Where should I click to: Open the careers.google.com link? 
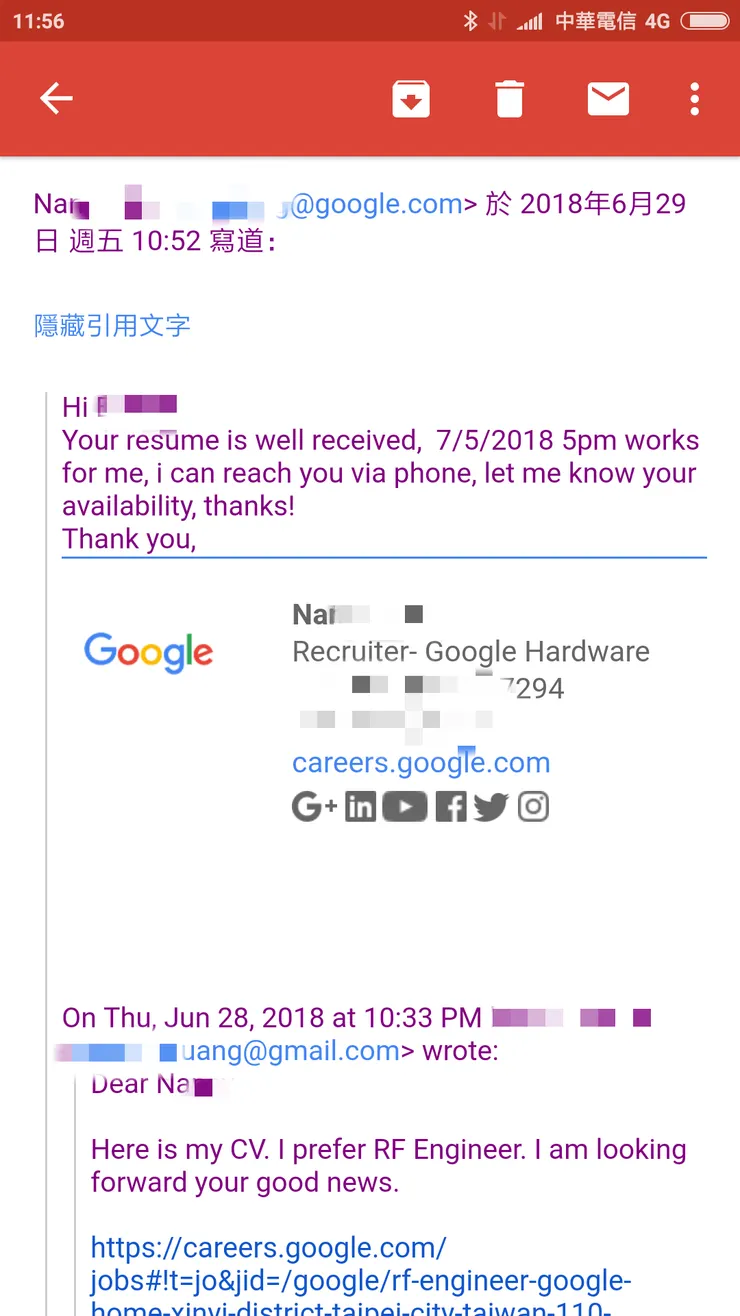pyautogui.click(x=420, y=762)
